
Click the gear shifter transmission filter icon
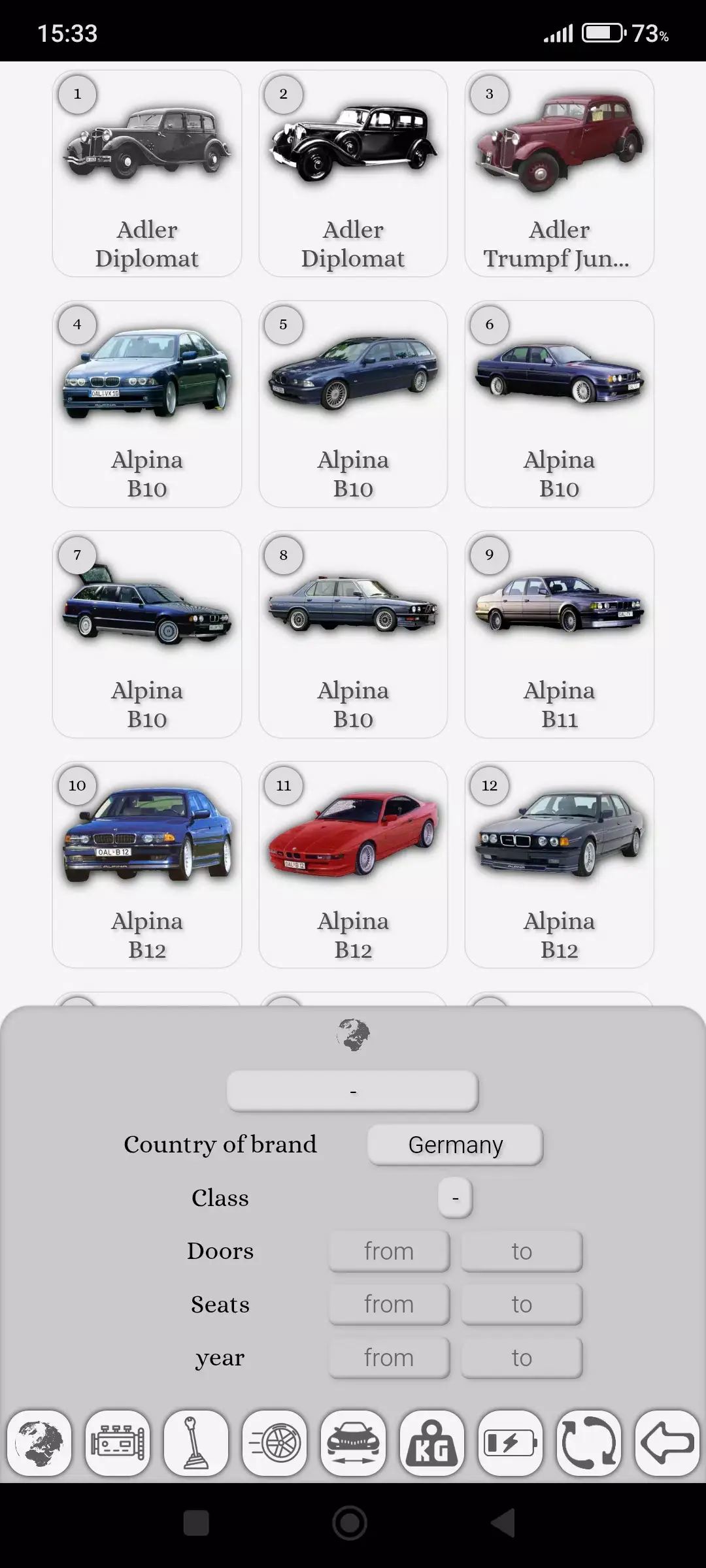(197, 1444)
